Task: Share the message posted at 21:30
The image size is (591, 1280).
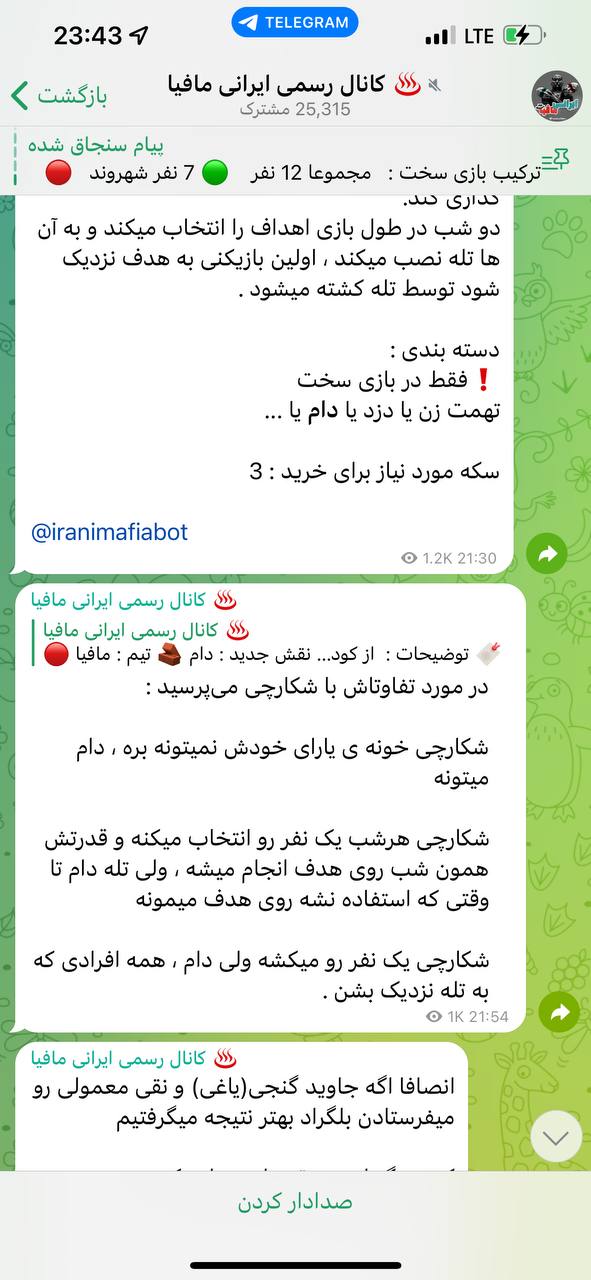Action: click(x=547, y=552)
